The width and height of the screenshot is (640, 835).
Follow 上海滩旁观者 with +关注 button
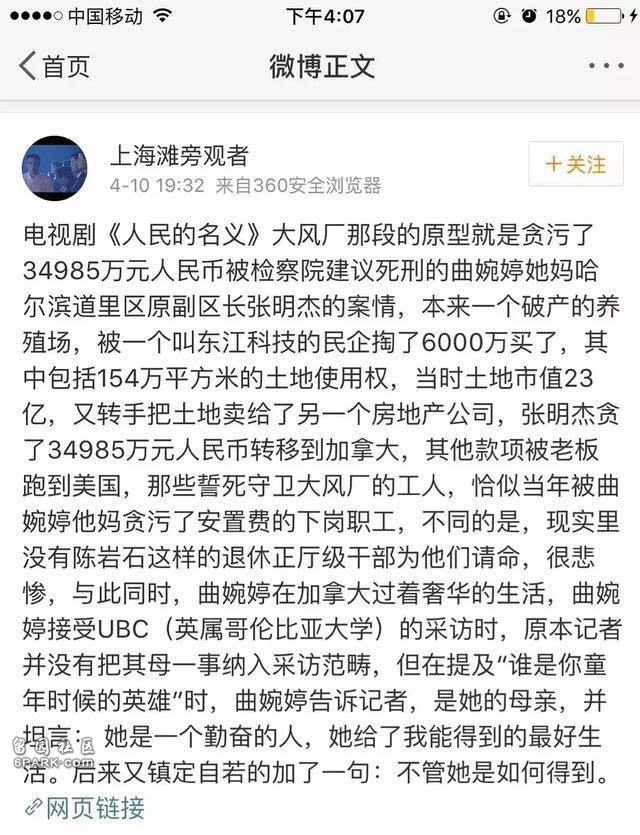575,164
